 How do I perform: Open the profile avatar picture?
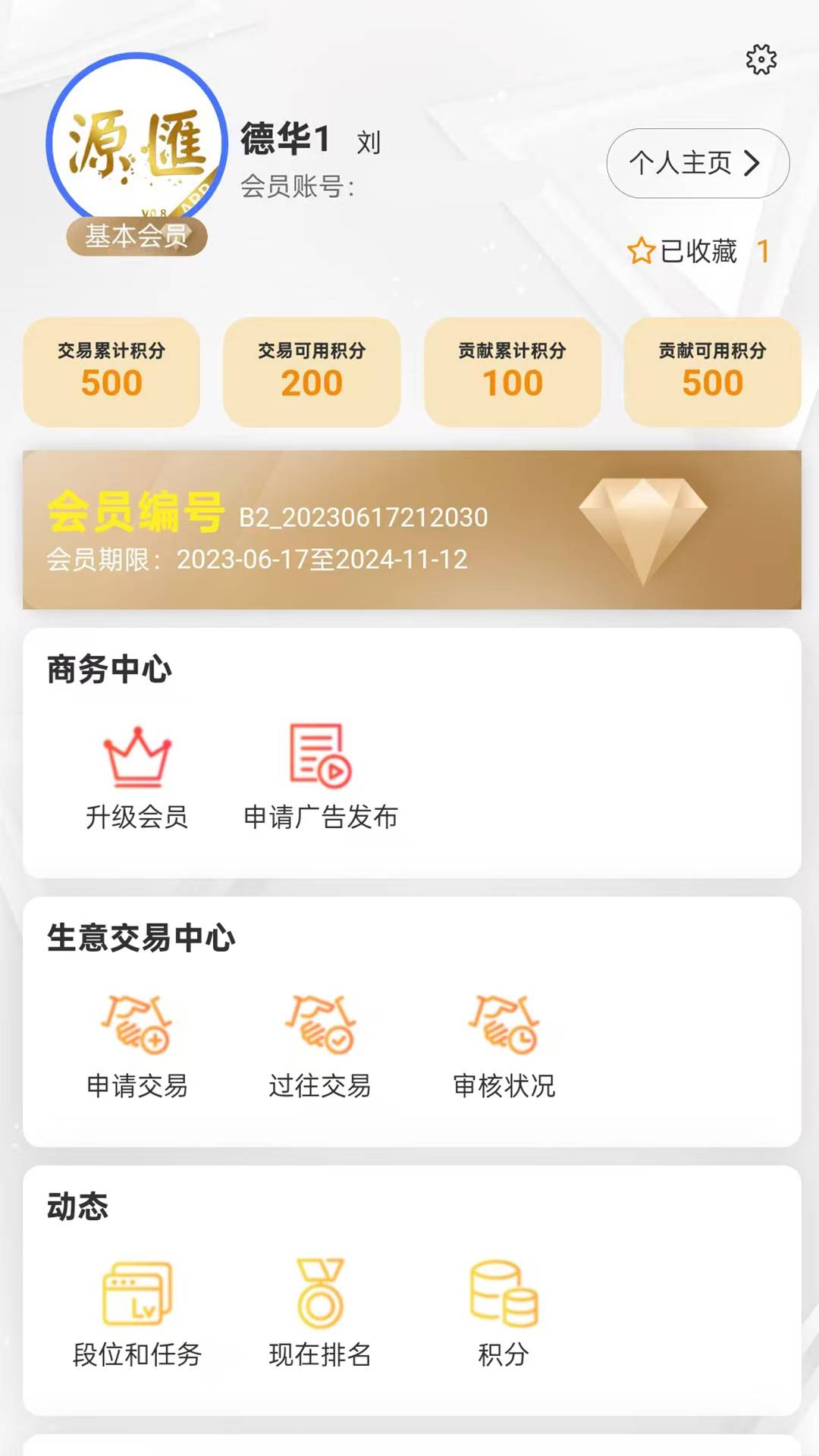pos(134,135)
